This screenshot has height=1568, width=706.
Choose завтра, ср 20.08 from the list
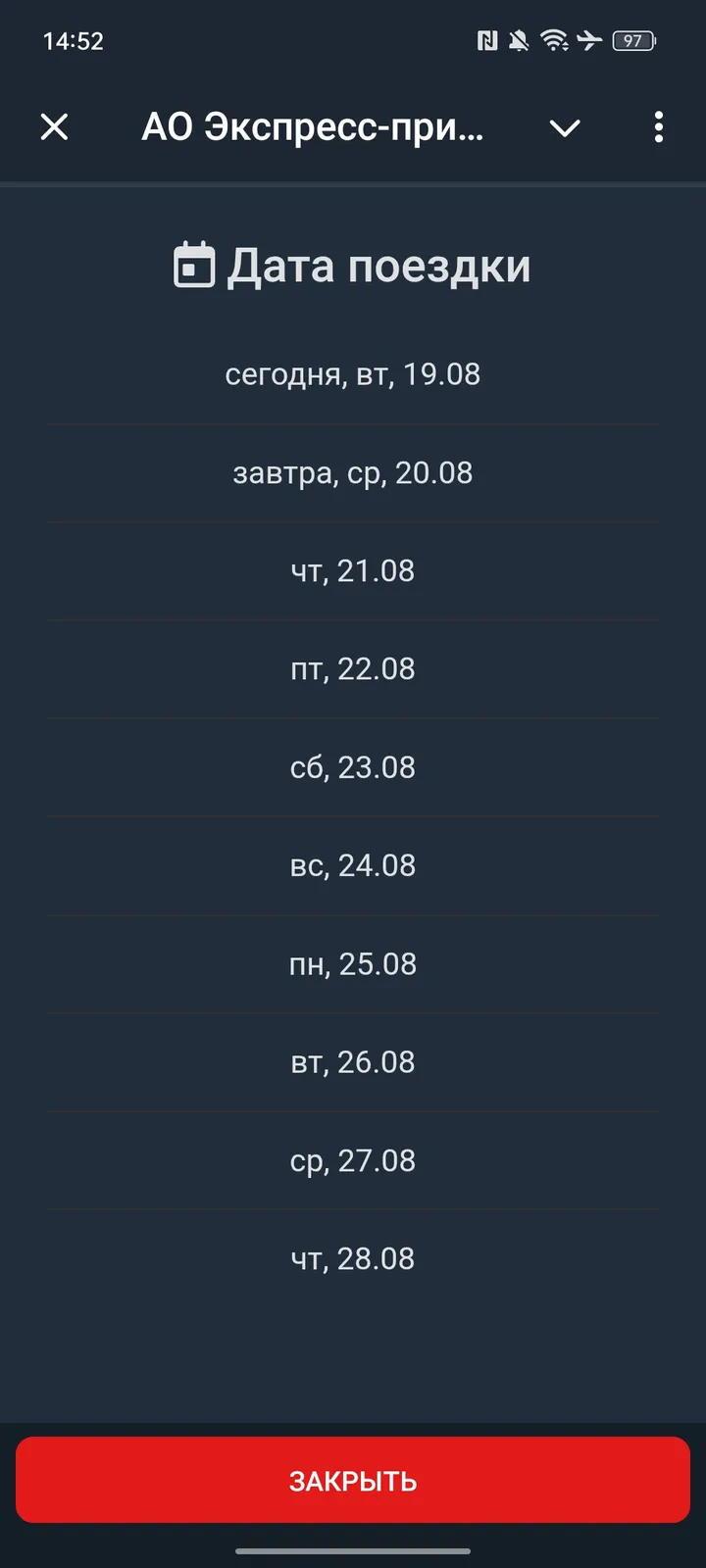click(x=353, y=472)
